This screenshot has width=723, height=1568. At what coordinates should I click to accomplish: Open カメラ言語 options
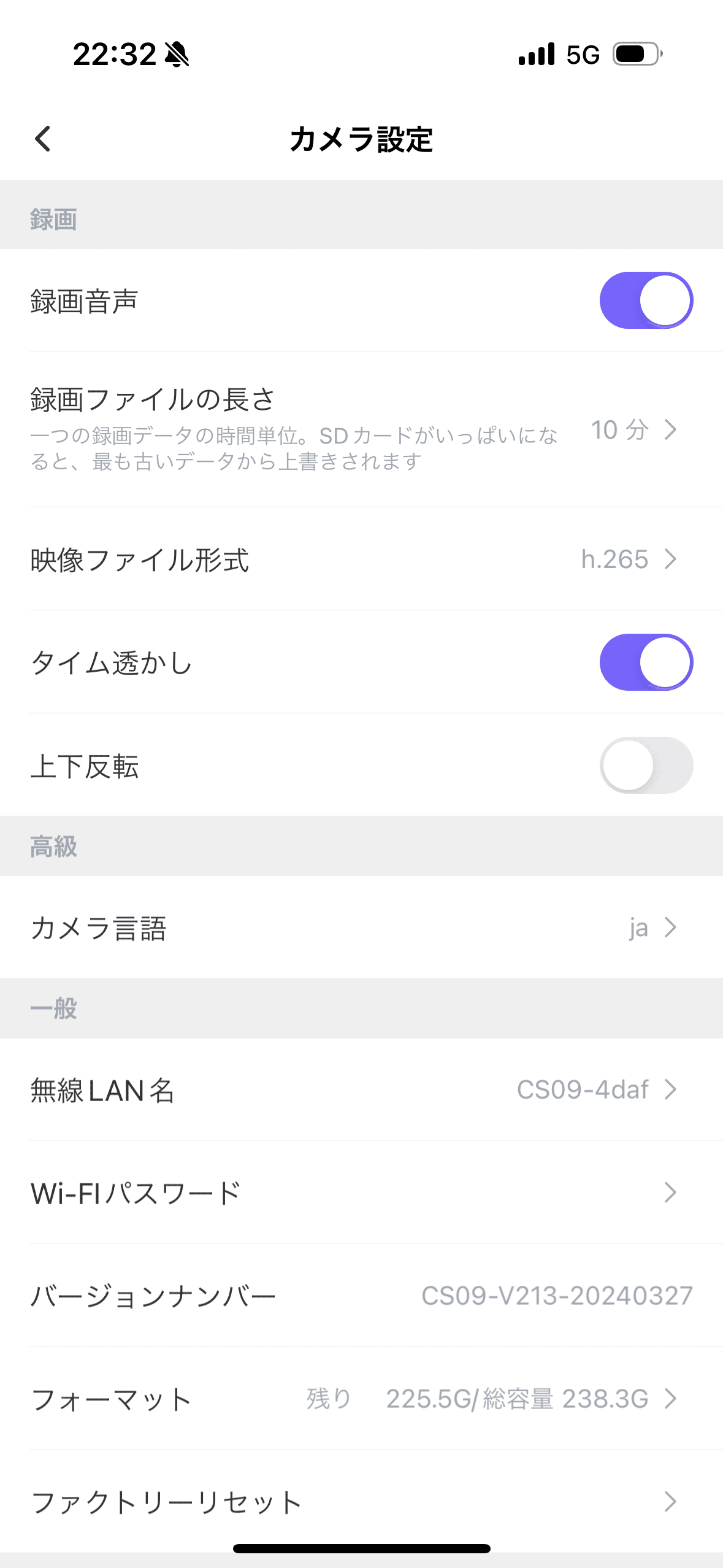[362, 928]
